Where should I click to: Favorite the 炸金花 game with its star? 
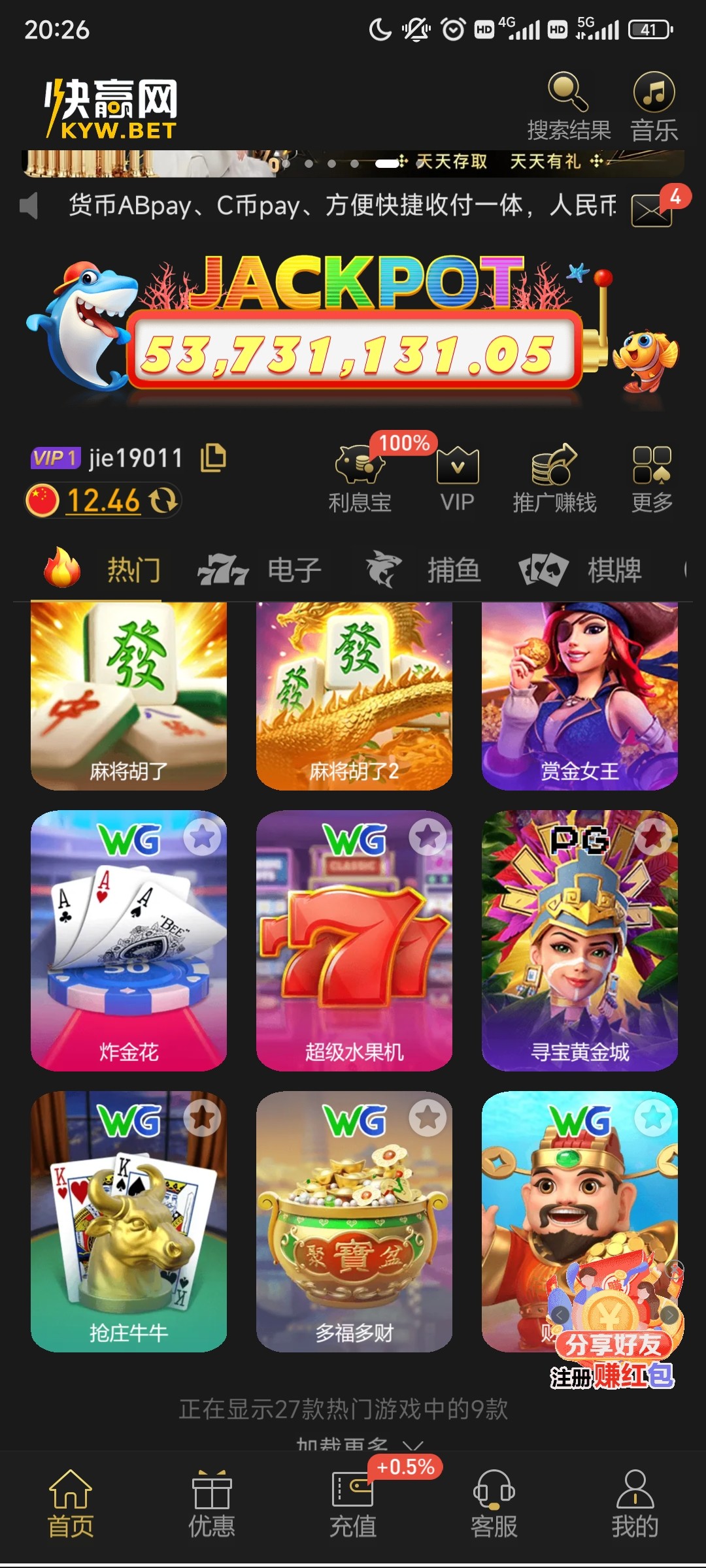click(x=202, y=837)
